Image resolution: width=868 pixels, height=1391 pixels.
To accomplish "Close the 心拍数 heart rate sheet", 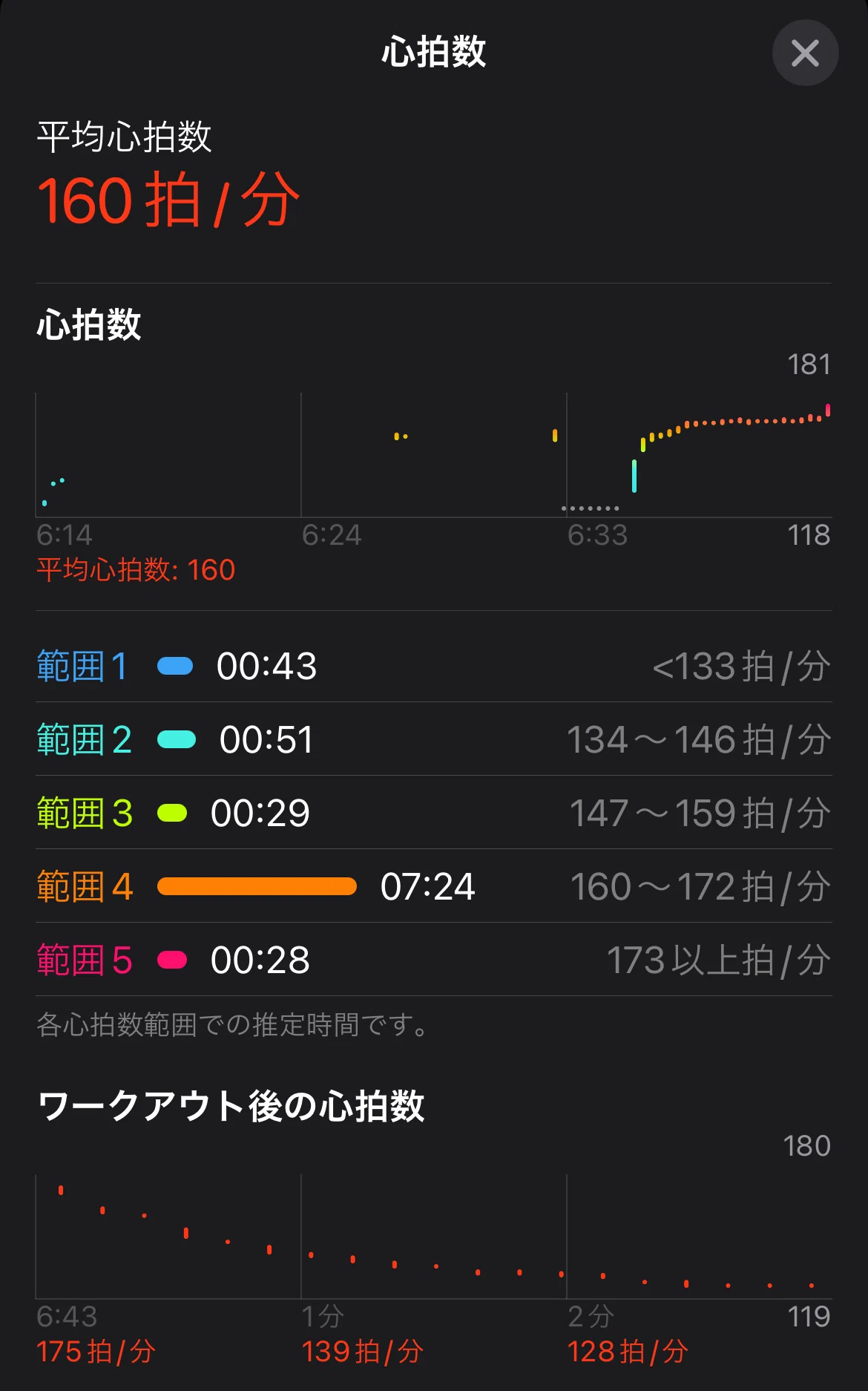I will pyautogui.click(x=805, y=53).
